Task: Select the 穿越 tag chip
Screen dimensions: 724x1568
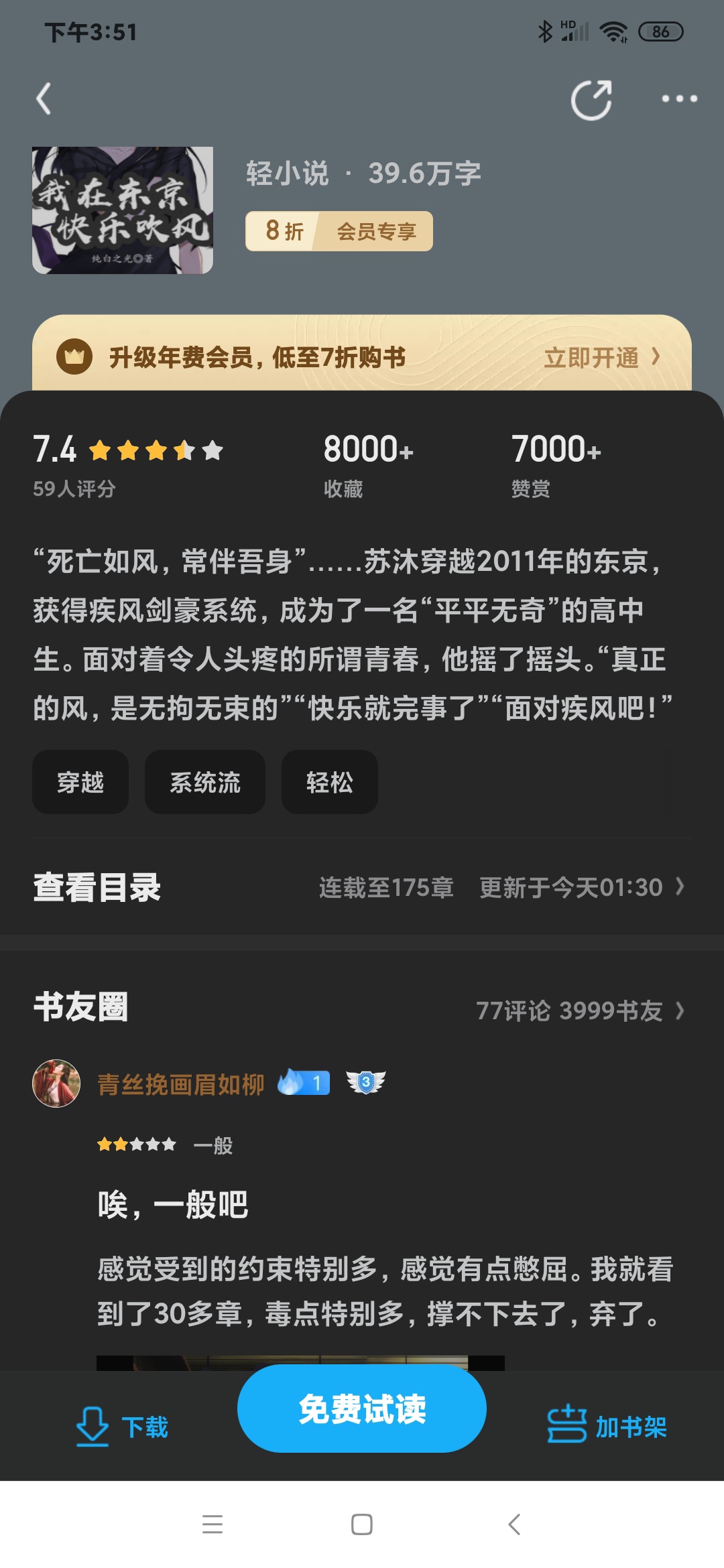Action: coord(80,782)
